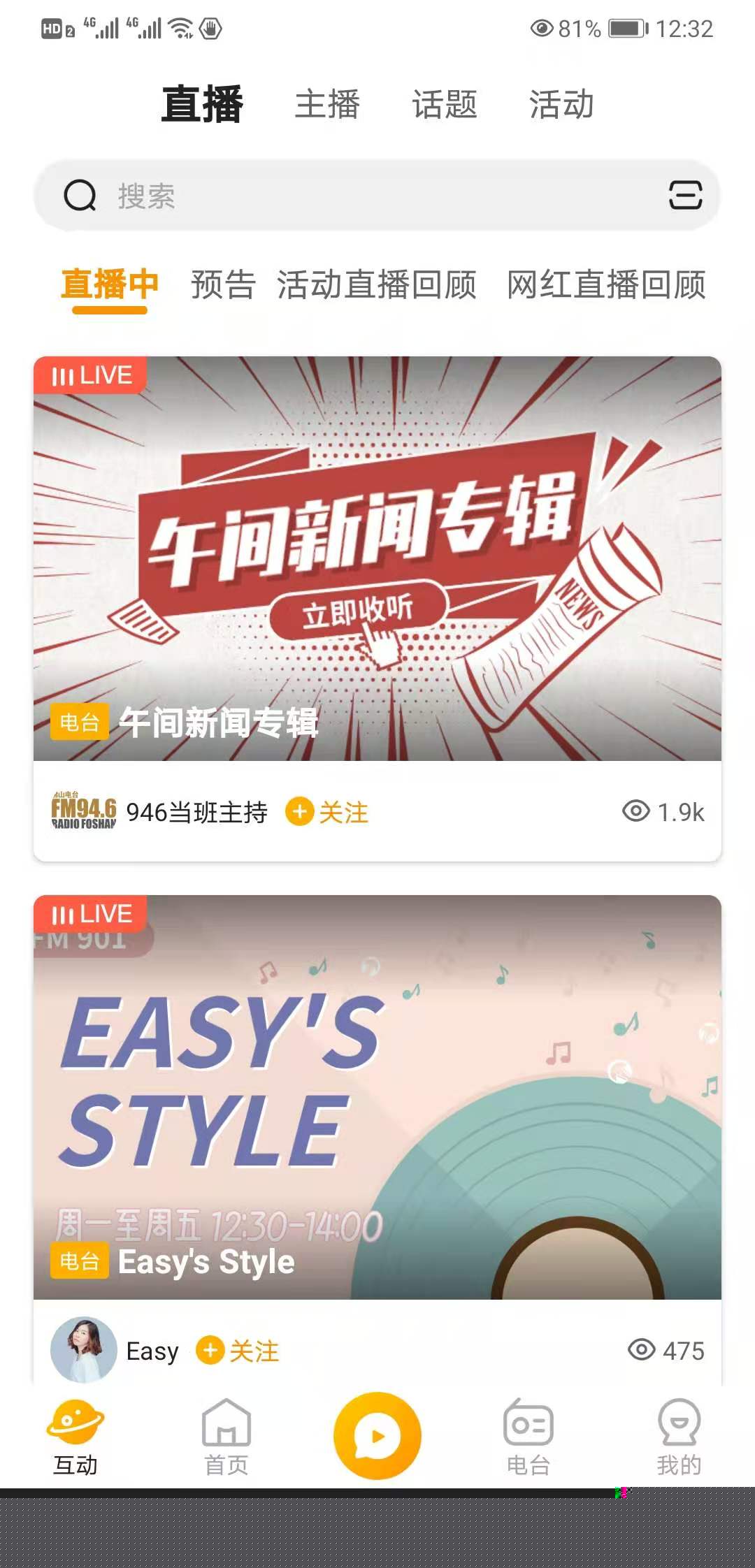Select the 直播中 sub-tab
Screen dimensions: 755x1568
[110, 285]
